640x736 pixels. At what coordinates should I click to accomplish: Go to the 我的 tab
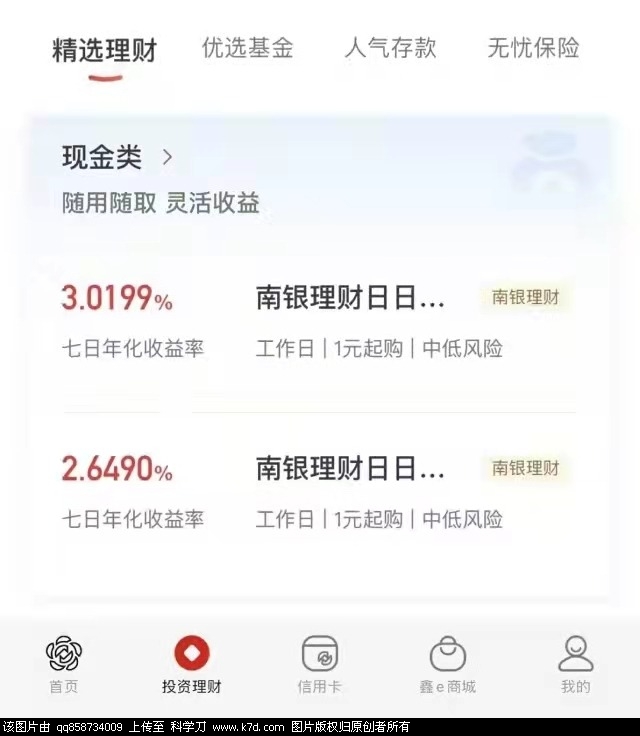coord(575,665)
